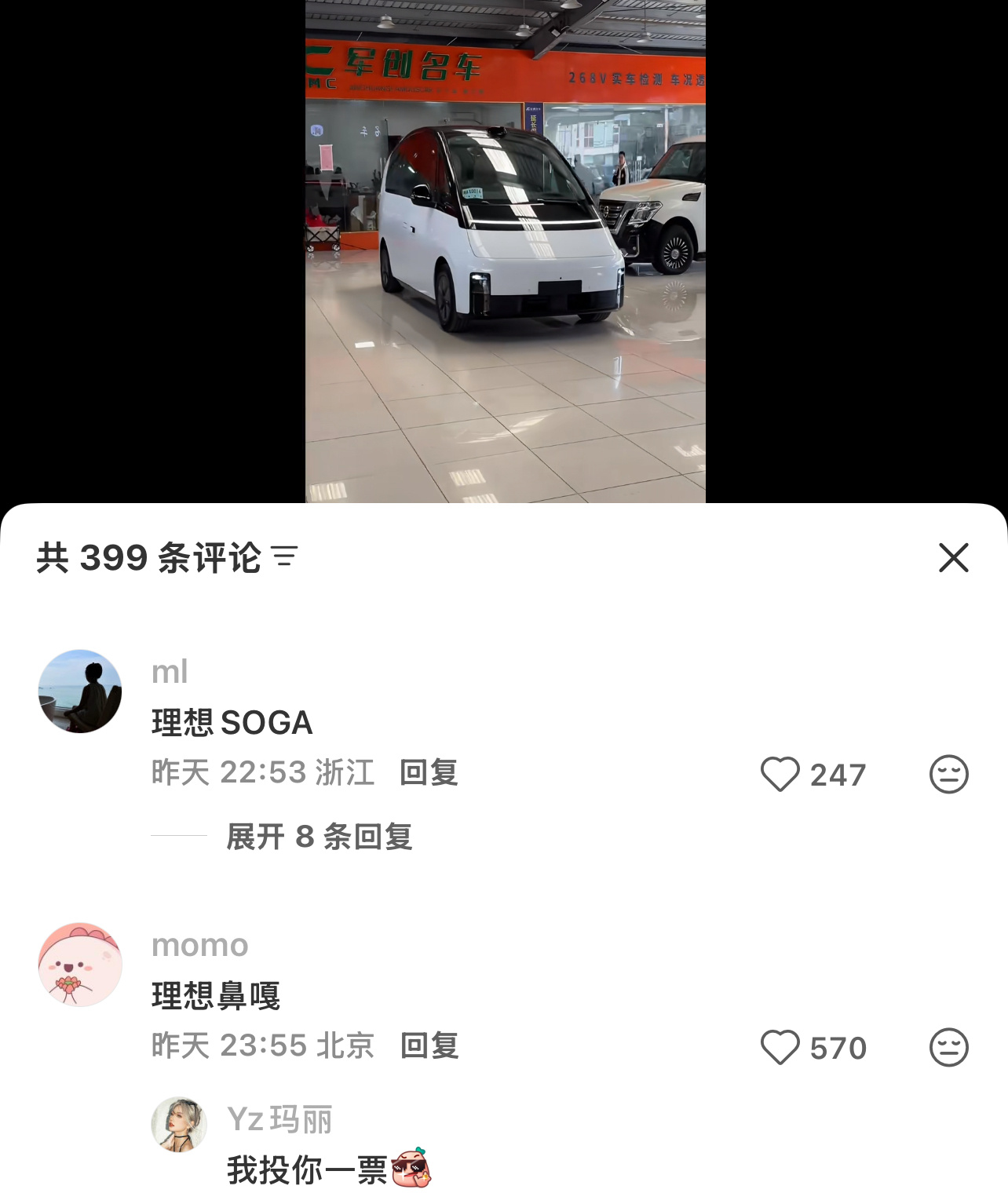Open the emoji reaction icon on ml's comment
1008x1193 pixels.
coord(949,775)
